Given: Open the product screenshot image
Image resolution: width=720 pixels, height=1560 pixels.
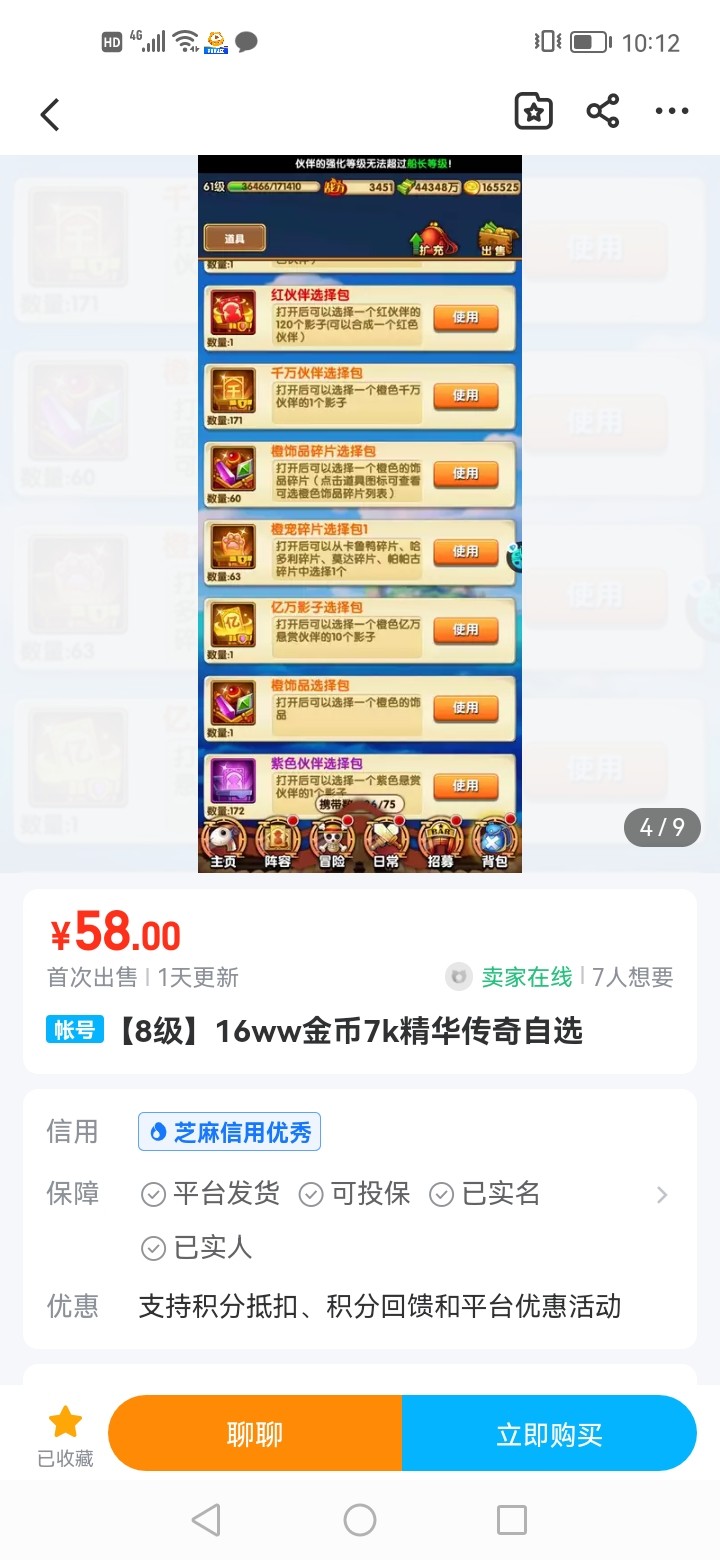Looking at the screenshot, I should 360,513.
